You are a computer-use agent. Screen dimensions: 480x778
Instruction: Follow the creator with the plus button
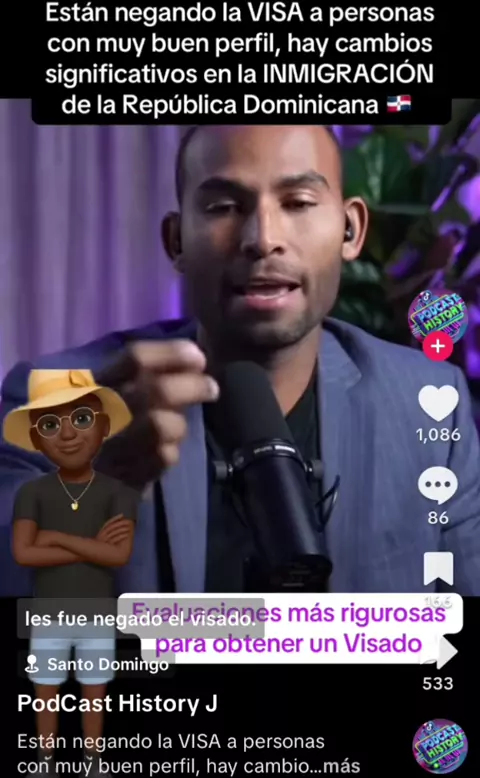click(x=437, y=346)
